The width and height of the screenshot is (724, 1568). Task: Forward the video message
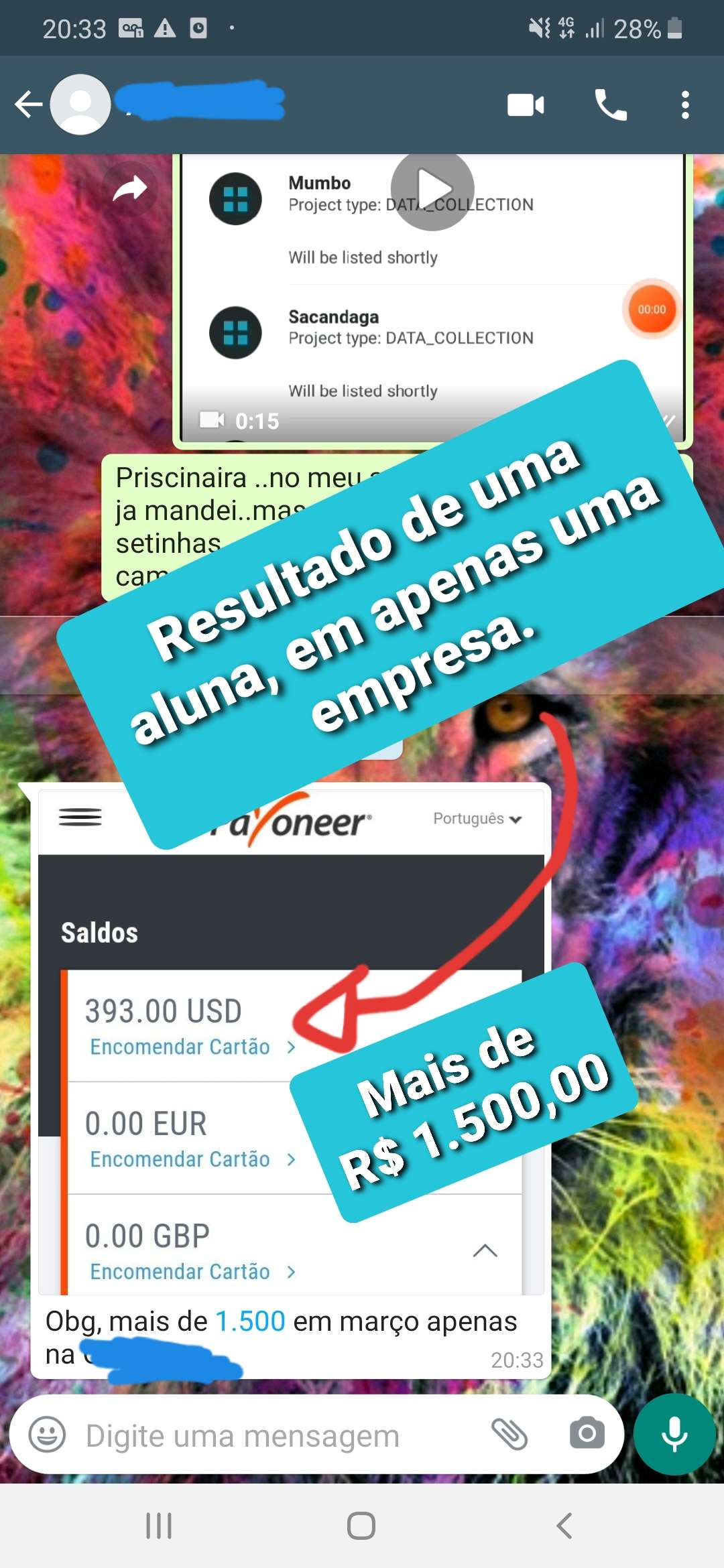point(130,188)
